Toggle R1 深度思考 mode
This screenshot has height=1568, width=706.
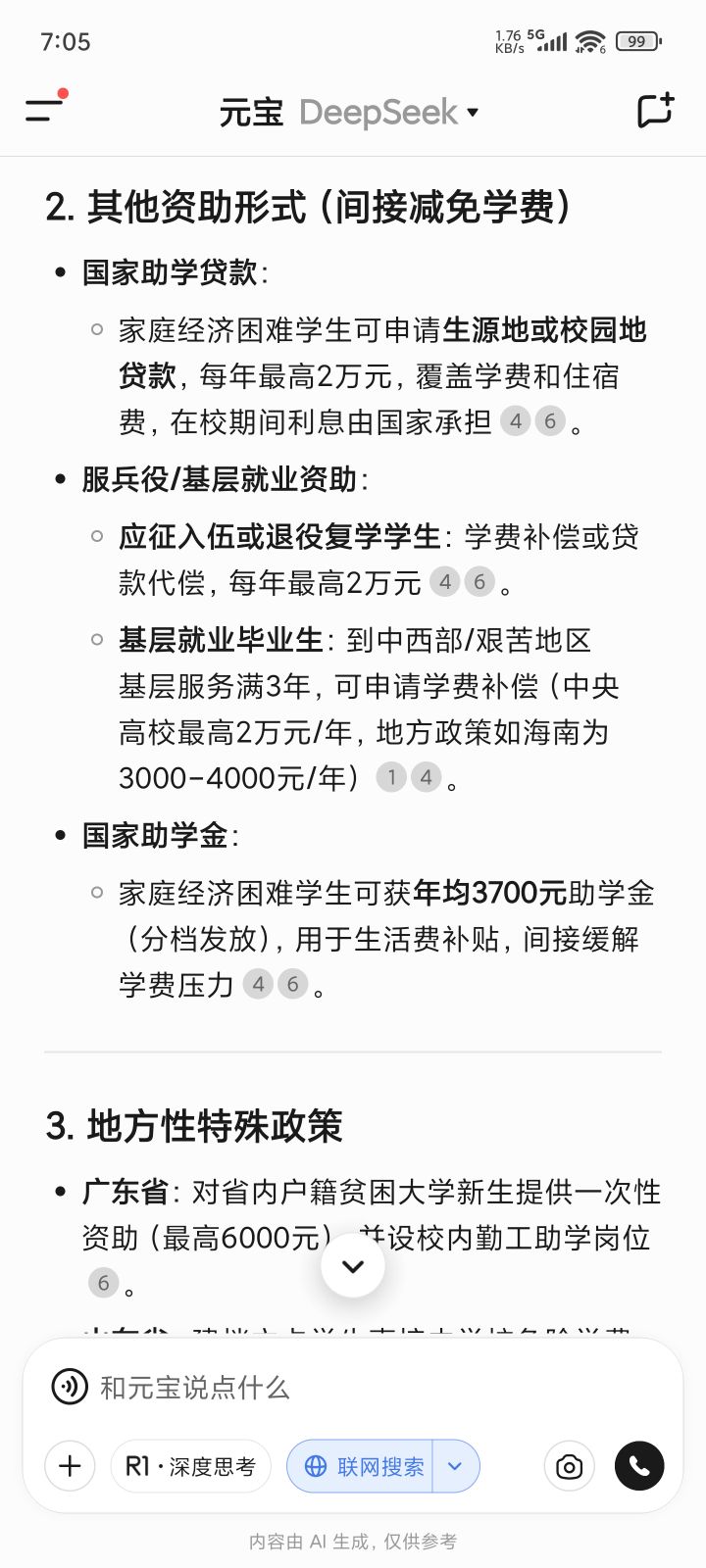coord(190,1466)
